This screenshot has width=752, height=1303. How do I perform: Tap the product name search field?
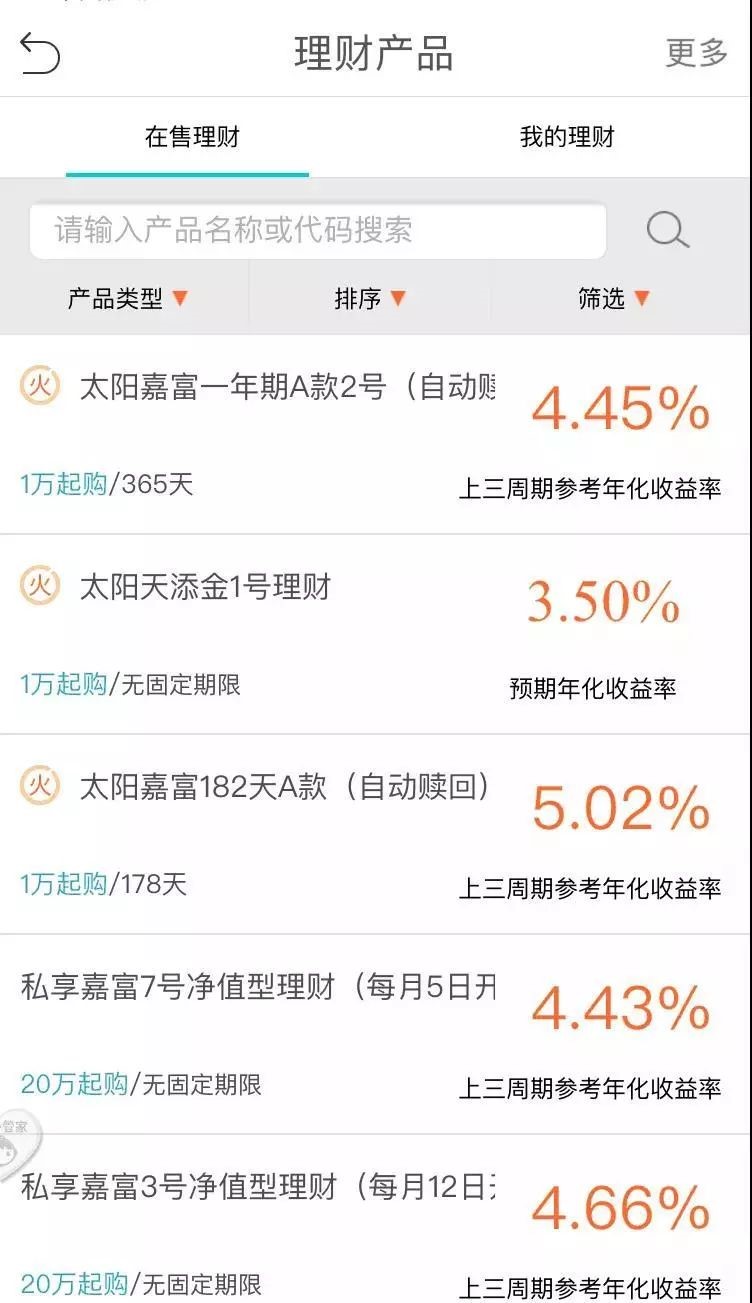click(318, 231)
